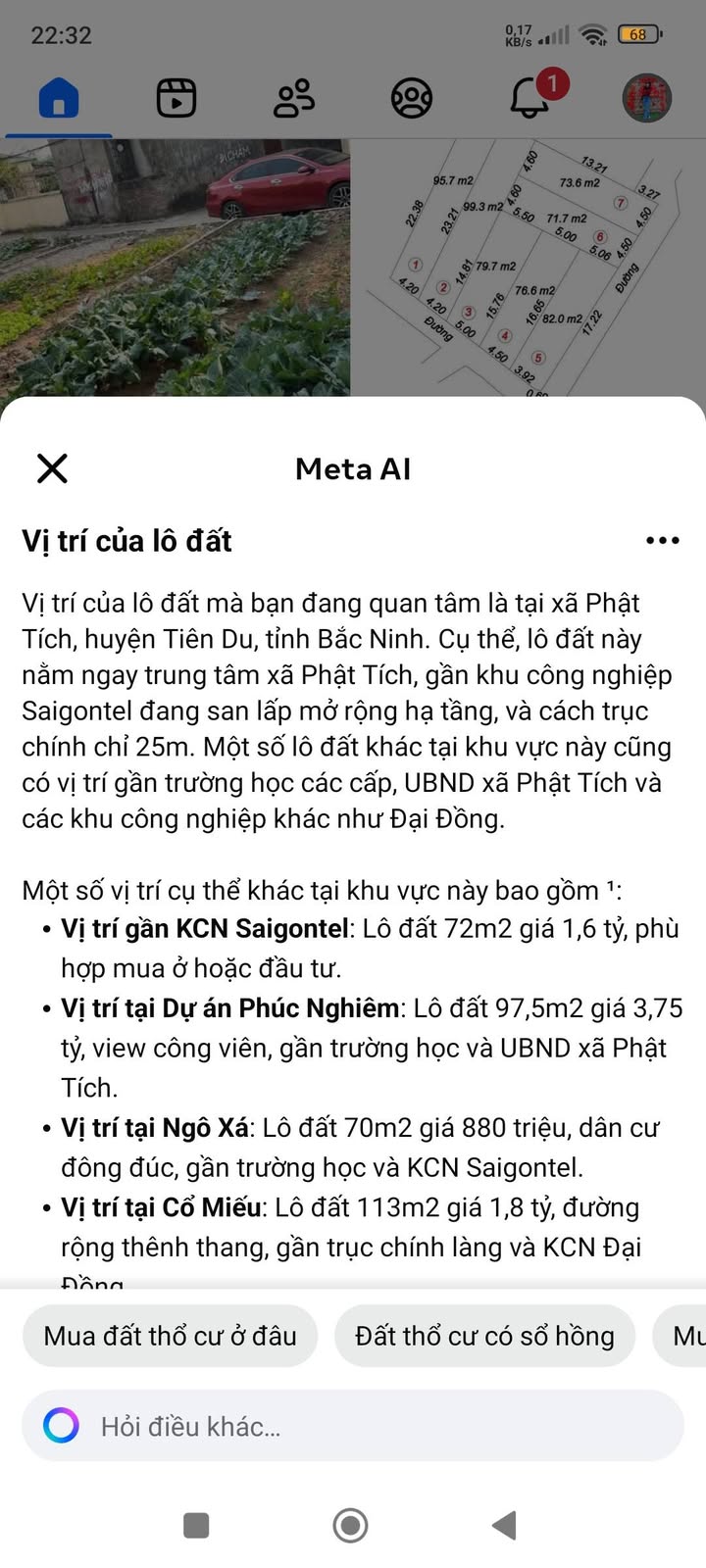
Task: Close the Meta AI panel
Action: click(52, 468)
